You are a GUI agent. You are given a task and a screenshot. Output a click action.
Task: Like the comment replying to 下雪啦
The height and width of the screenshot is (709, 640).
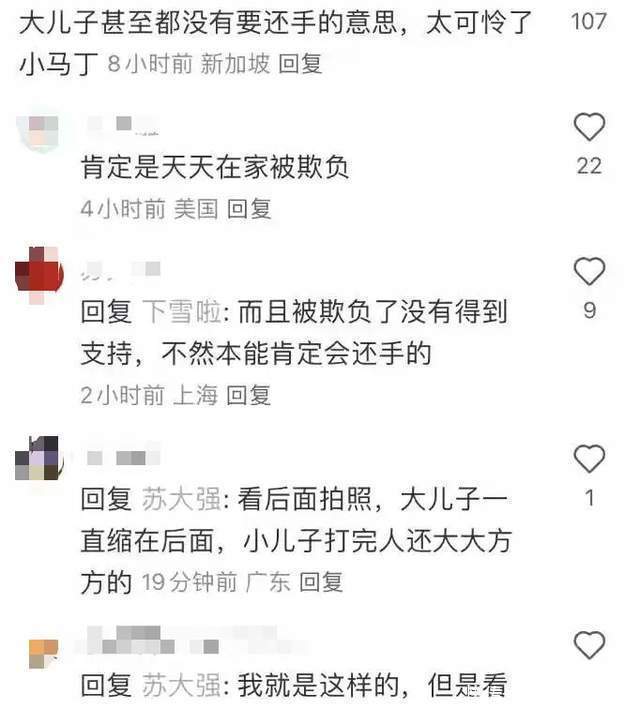pyautogui.click(x=590, y=271)
